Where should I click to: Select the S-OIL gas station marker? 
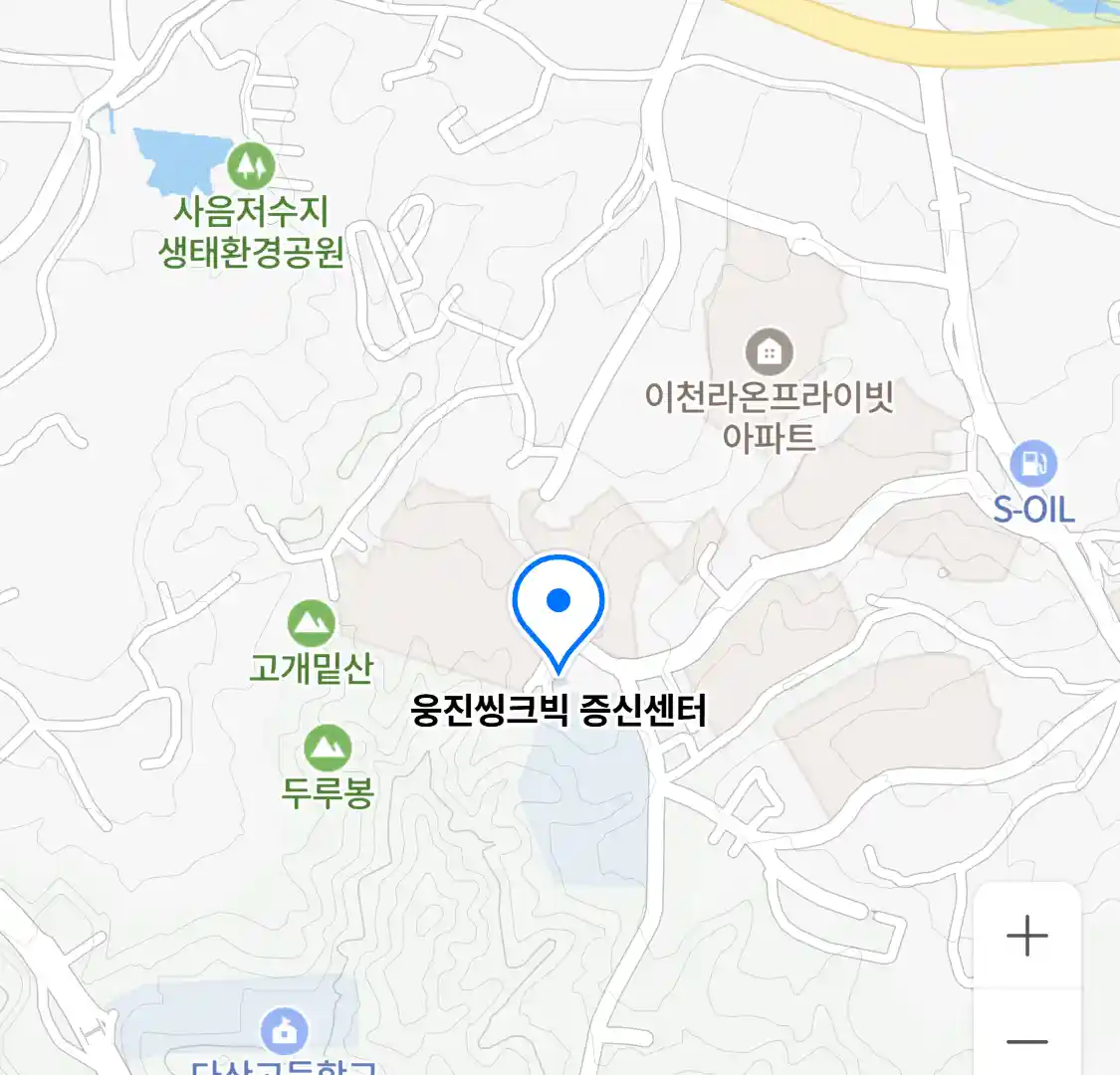1033,463
